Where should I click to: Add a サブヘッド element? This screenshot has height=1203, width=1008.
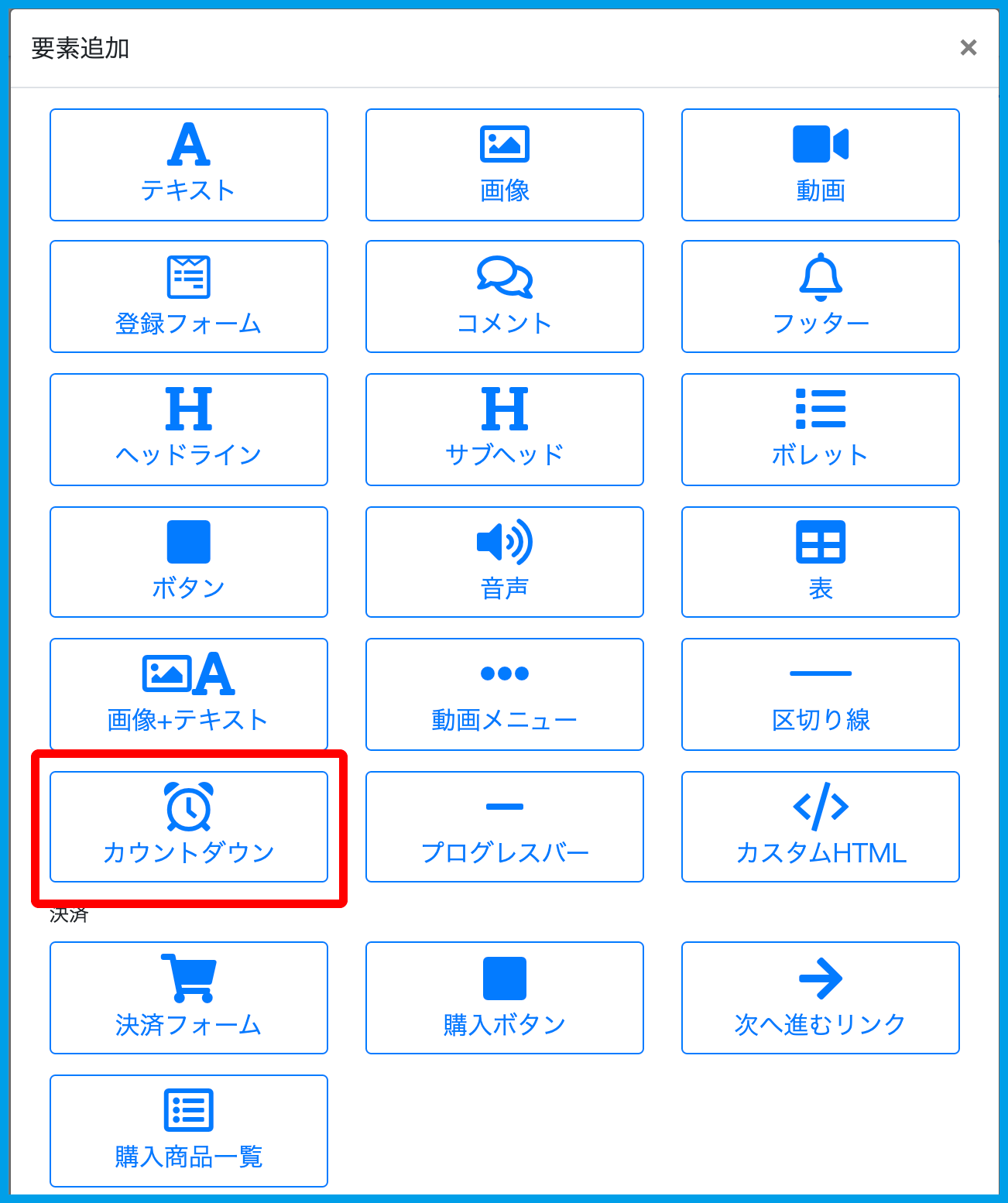[505, 430]
